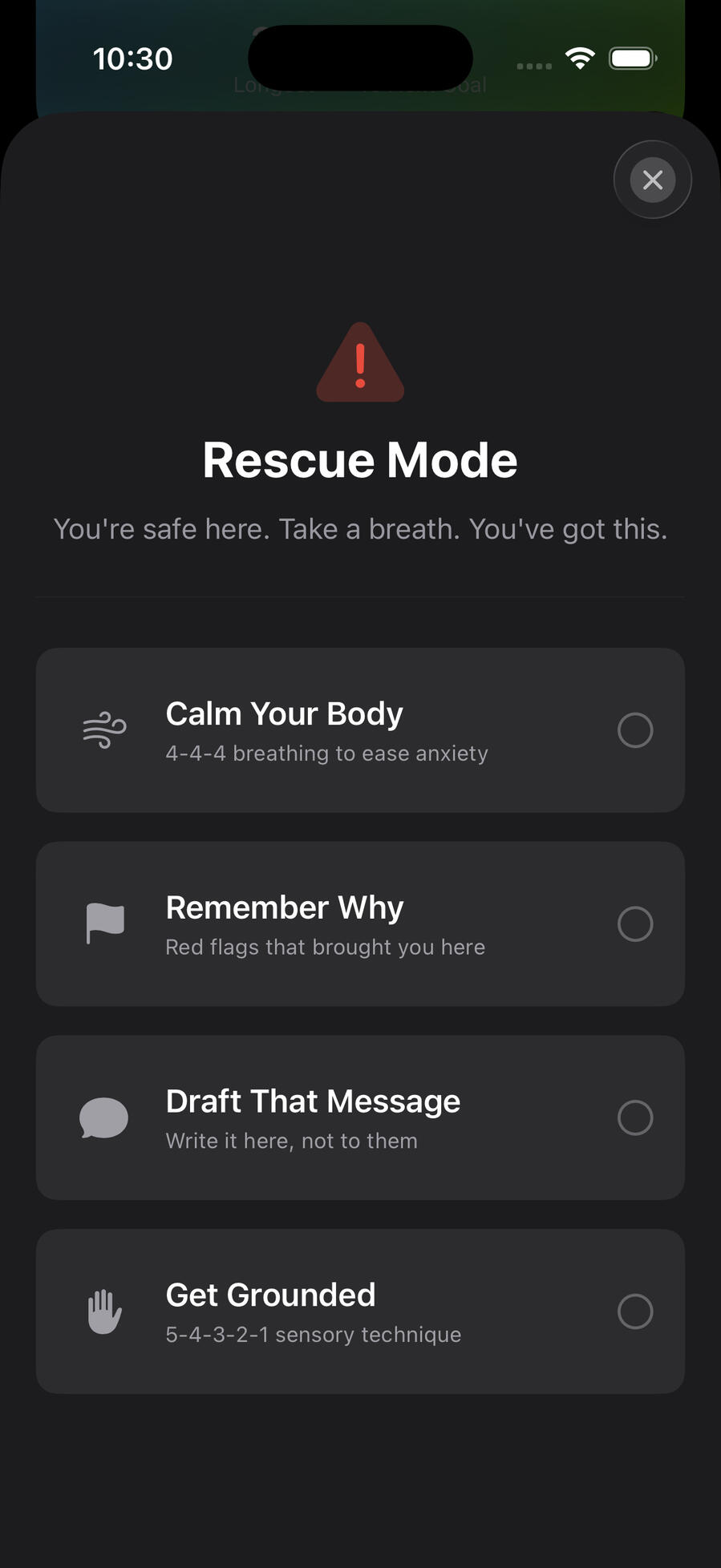Viewport: 721px width, 1568px height.
Task: Tick the circle next to Draft That Message
Action: click(634, 1117)
